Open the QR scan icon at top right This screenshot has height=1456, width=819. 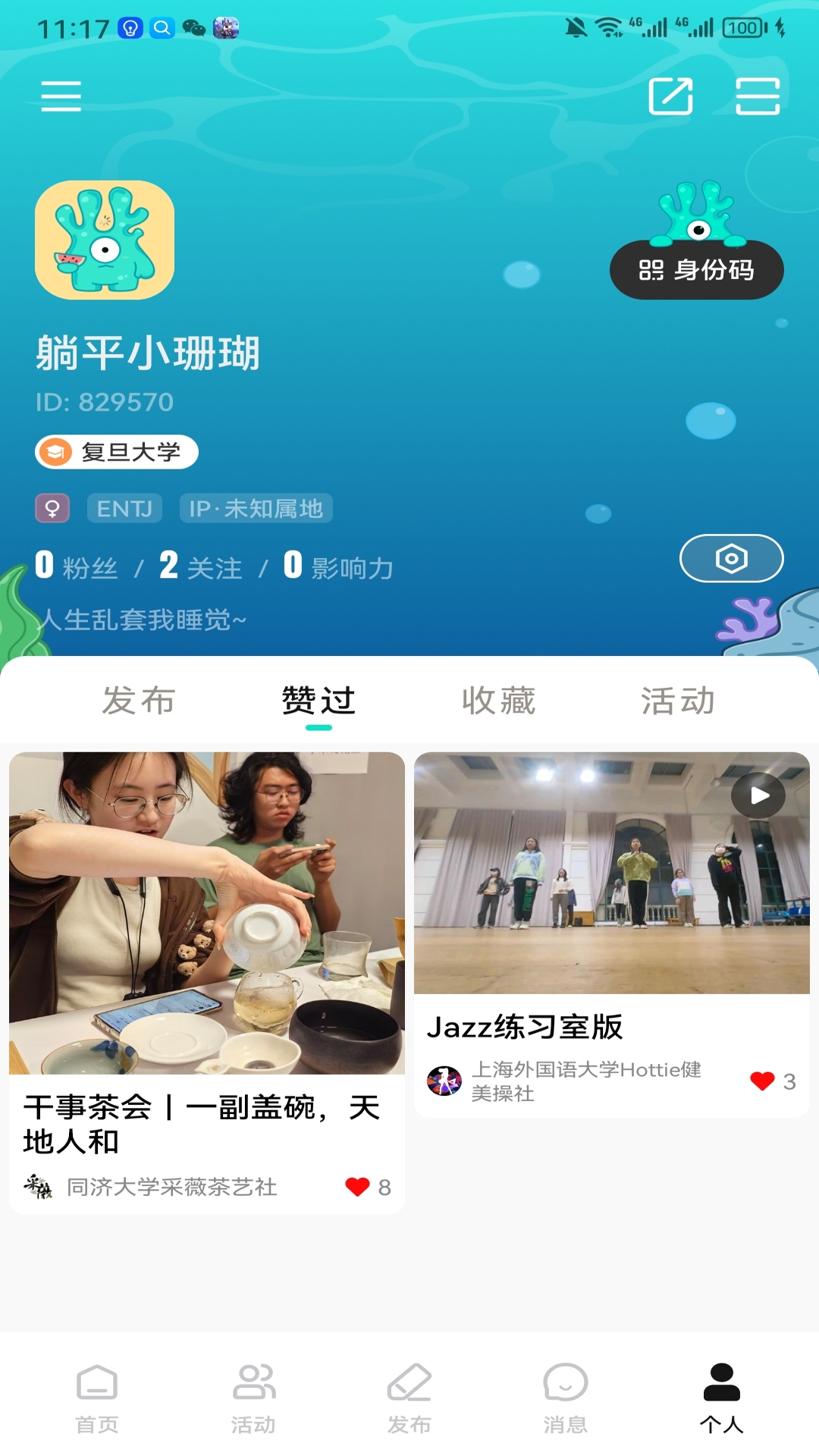(x=756, y=96)
